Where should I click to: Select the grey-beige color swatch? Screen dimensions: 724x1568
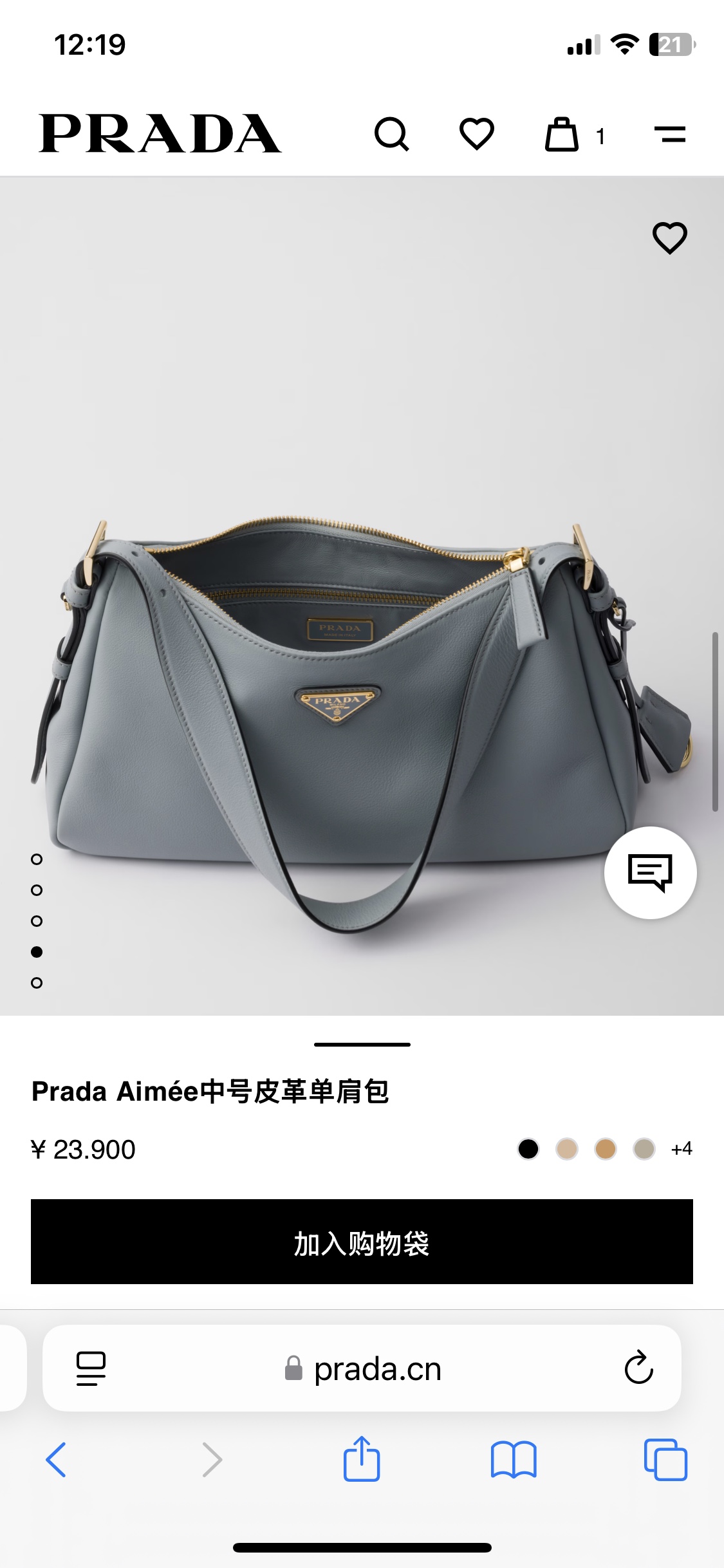tap(644, 1149)
